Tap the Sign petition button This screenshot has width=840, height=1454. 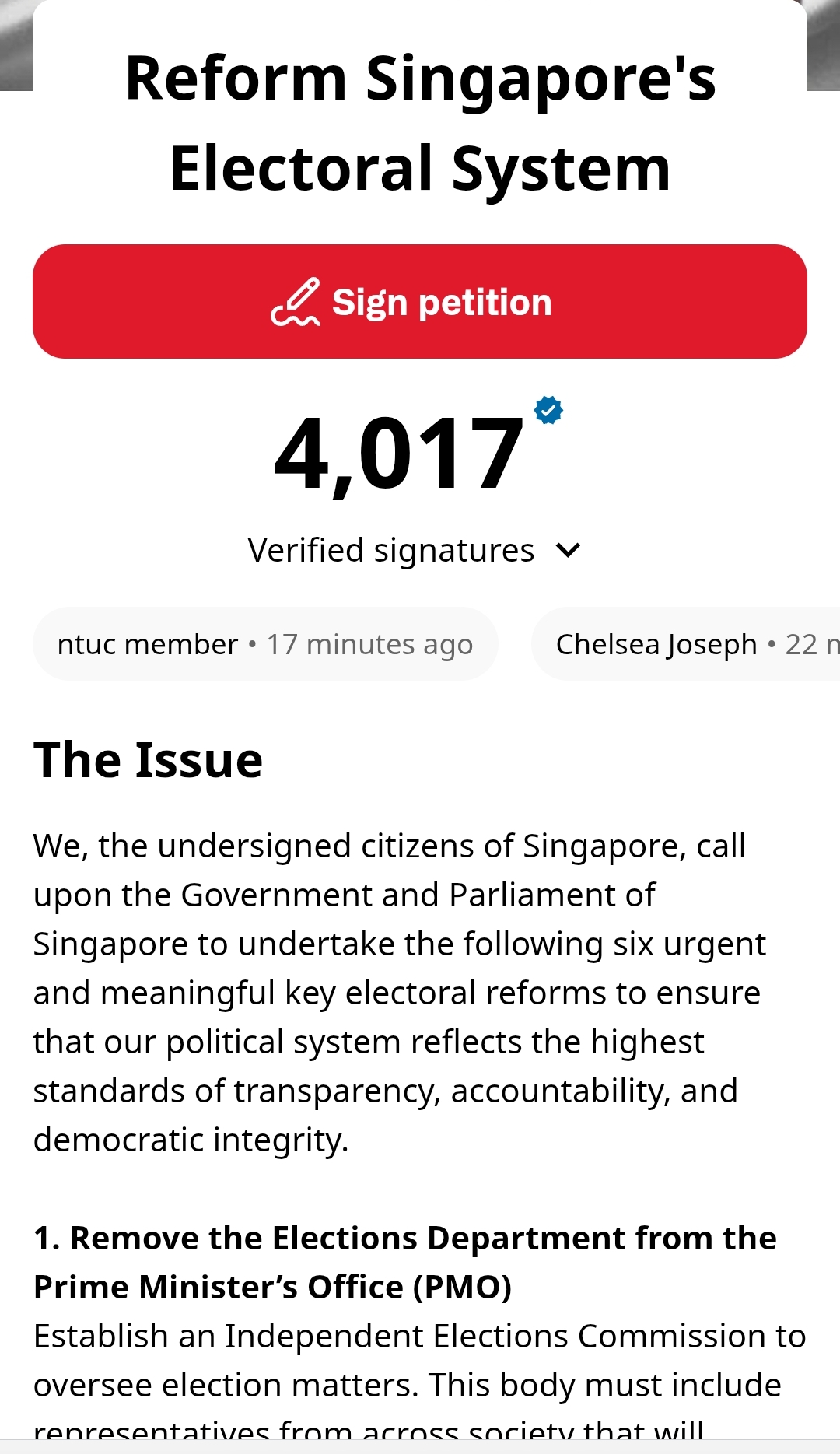pos(419,302)
